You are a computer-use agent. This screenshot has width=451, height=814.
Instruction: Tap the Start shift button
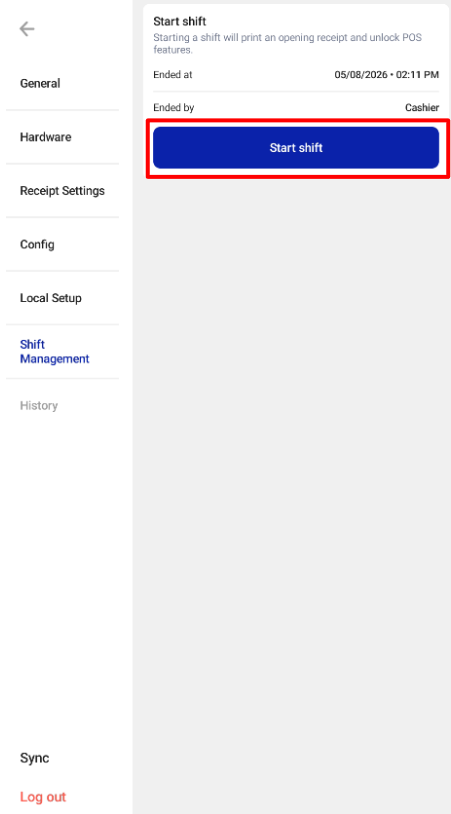pyautogui.click(x=296, y=148)
